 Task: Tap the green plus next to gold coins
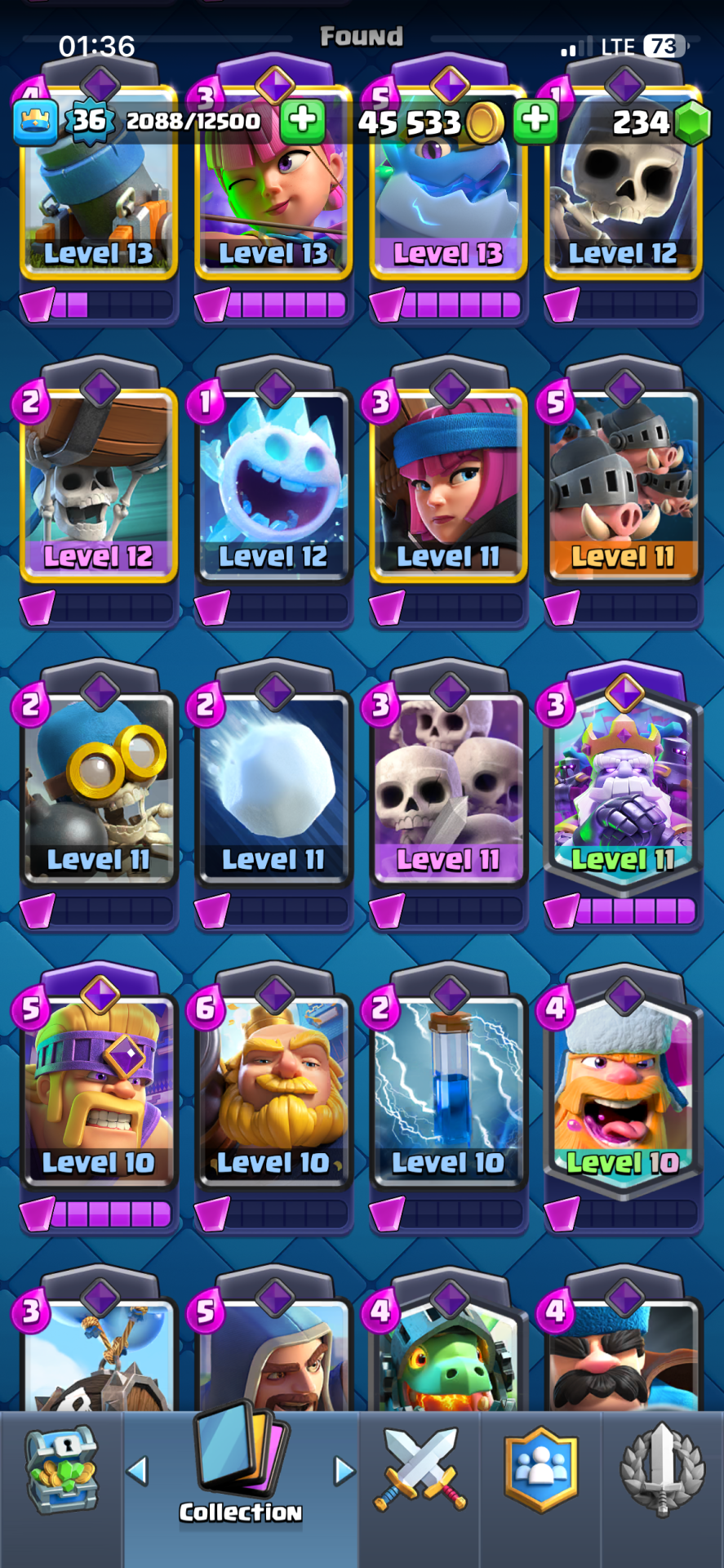click(535, 121)
